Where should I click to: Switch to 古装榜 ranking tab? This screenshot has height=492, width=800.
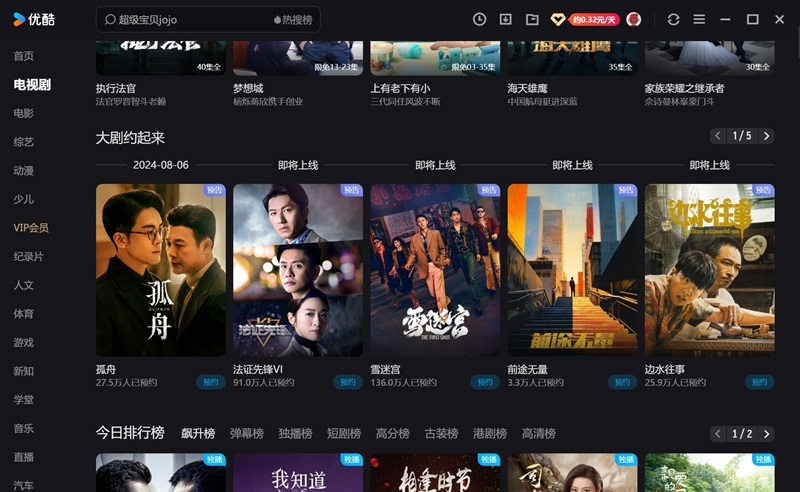point(441,433)
